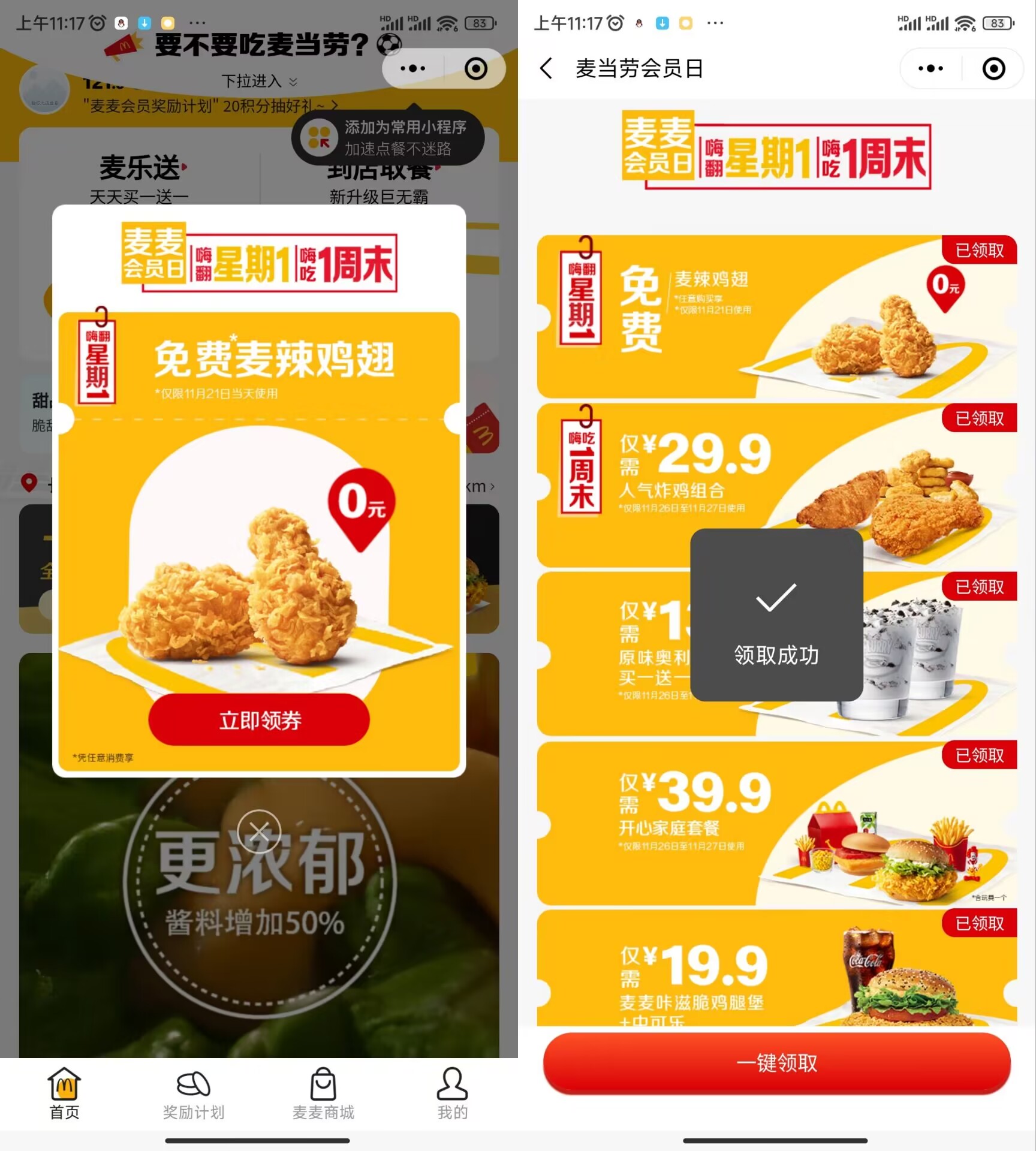Go to the 我的 tab
This screenshot has height=1151, width=1036.
[452, 1094]
